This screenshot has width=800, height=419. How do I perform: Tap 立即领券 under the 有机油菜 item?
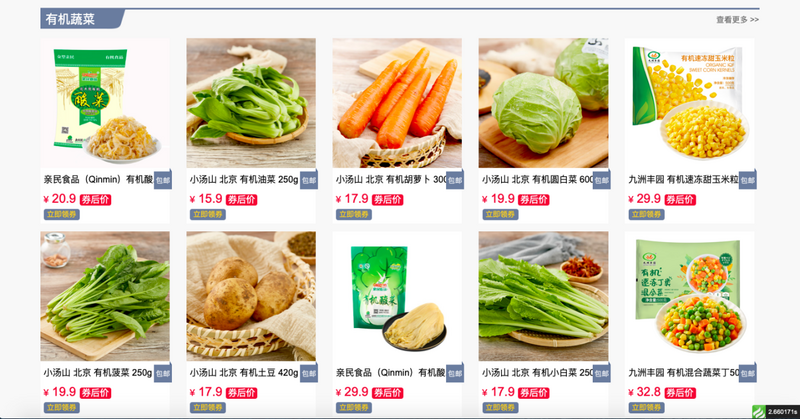207,214
